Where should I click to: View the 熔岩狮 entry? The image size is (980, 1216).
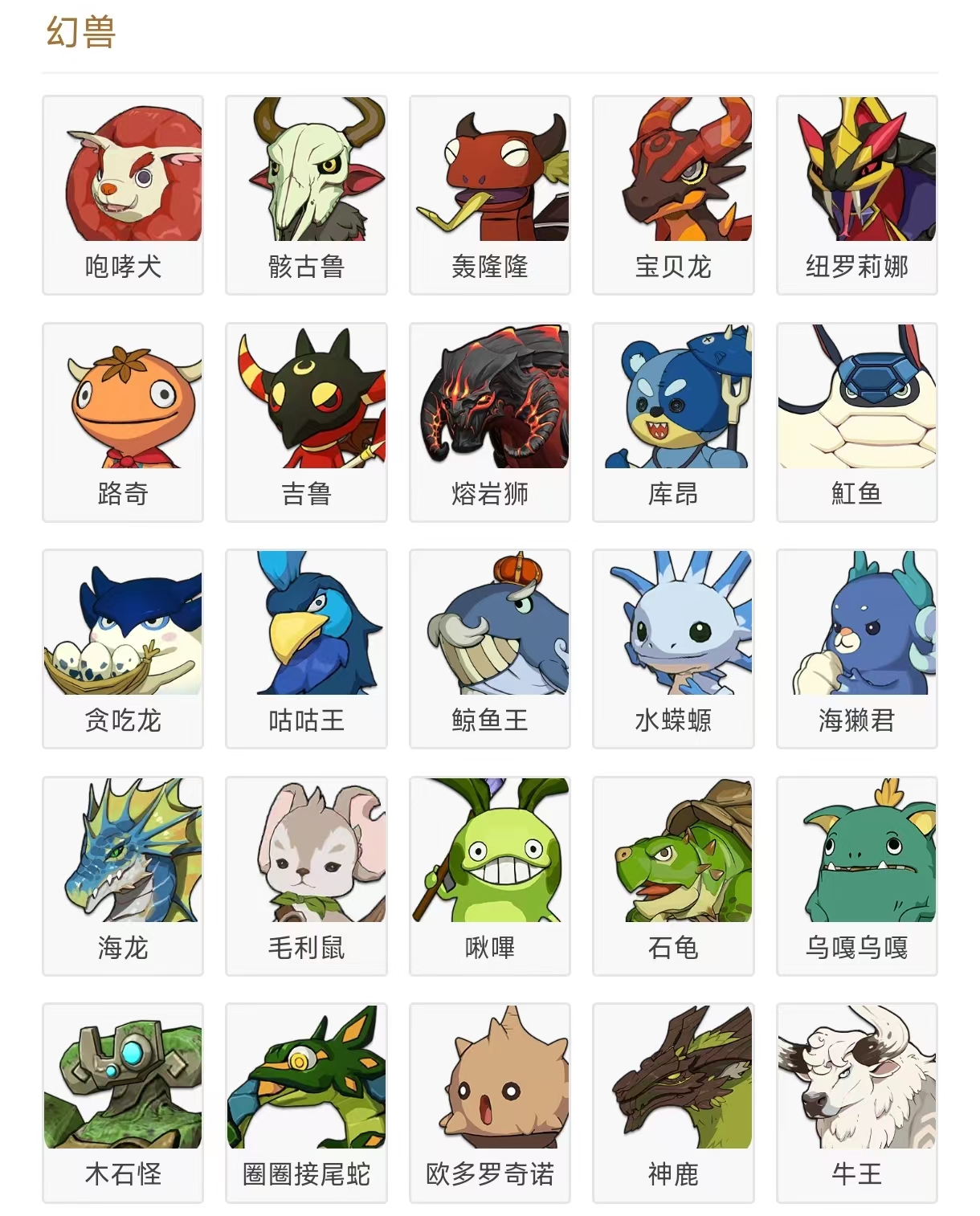tap(490, 422)
